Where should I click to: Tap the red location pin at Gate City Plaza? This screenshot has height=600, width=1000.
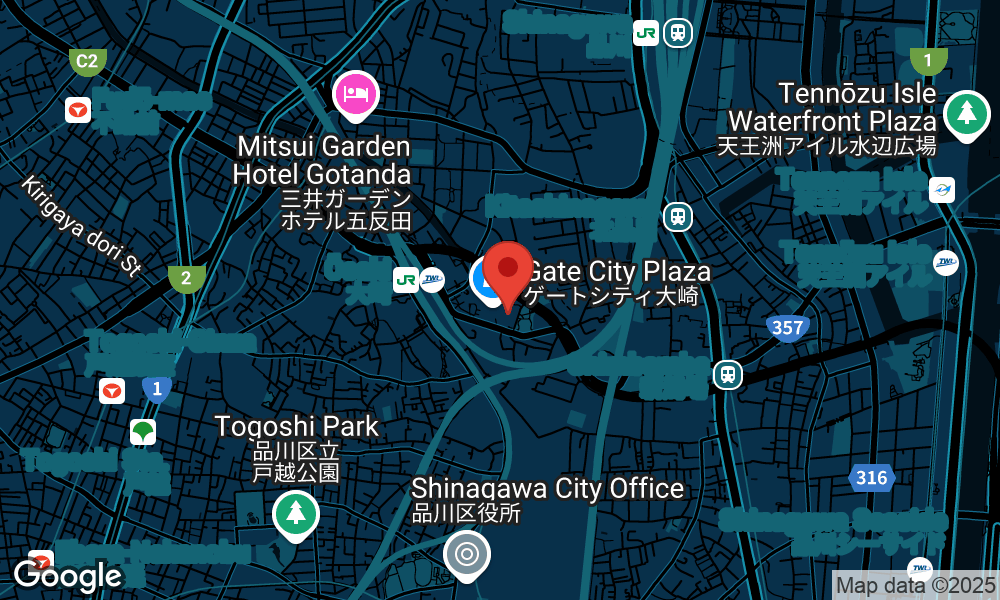click(x=509, y=270)
